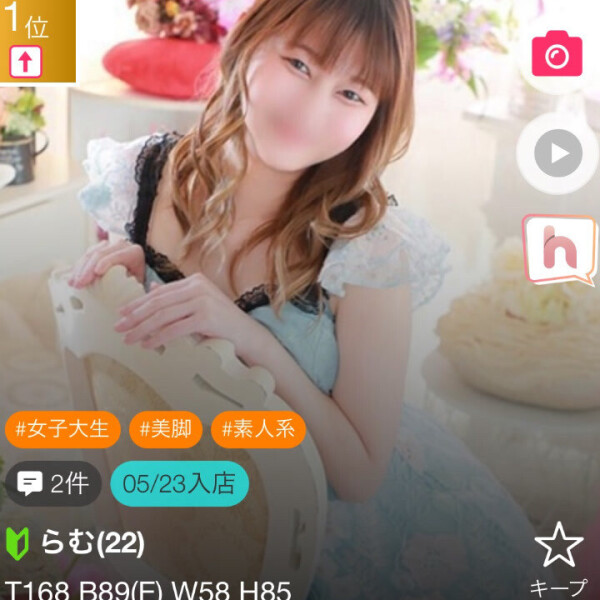Play the profile video
The height and width of the screenshot is (600, 600).
[557, 153]
